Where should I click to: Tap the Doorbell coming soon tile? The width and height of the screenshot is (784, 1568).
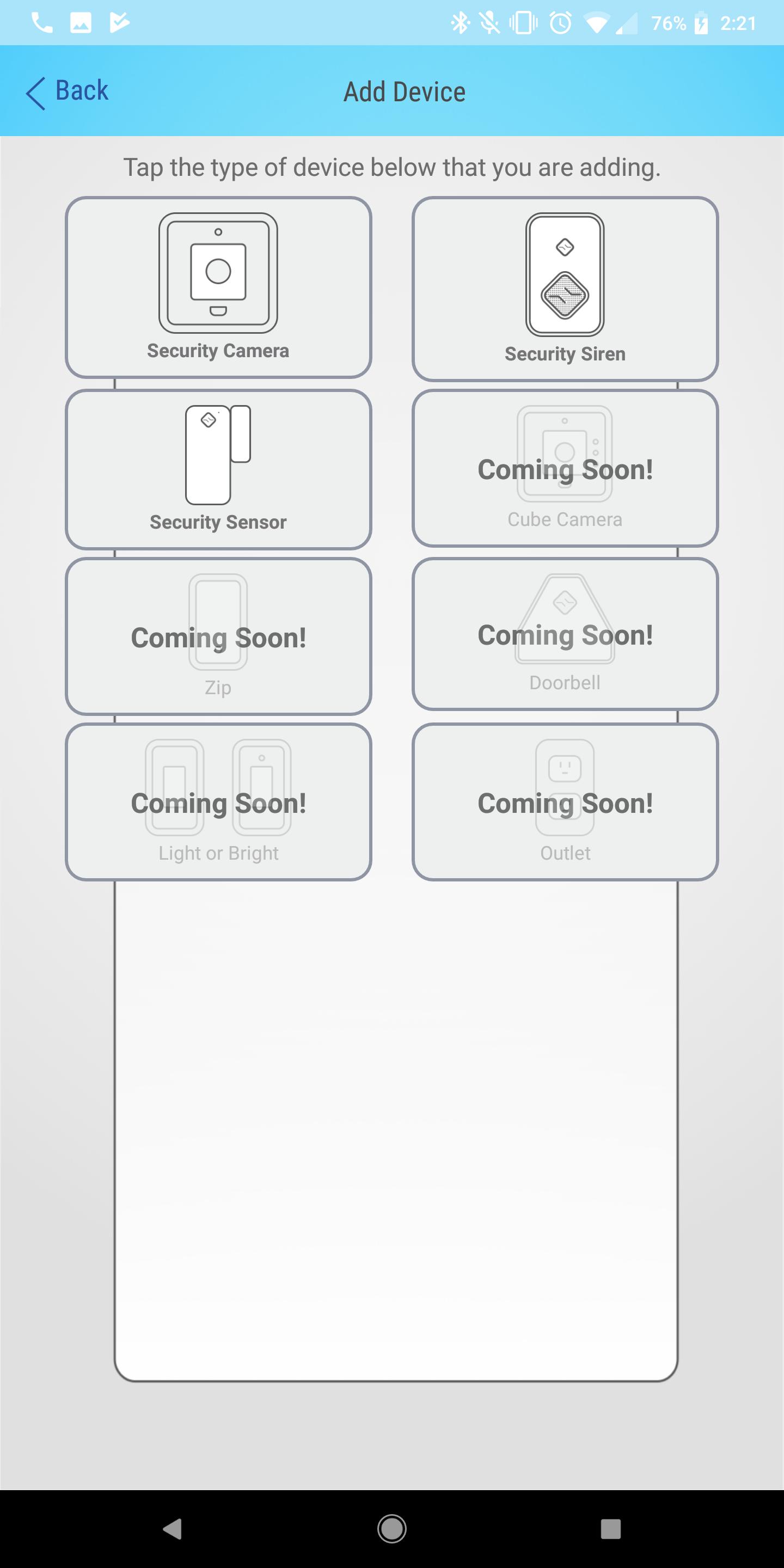click(x=565, y=634)
